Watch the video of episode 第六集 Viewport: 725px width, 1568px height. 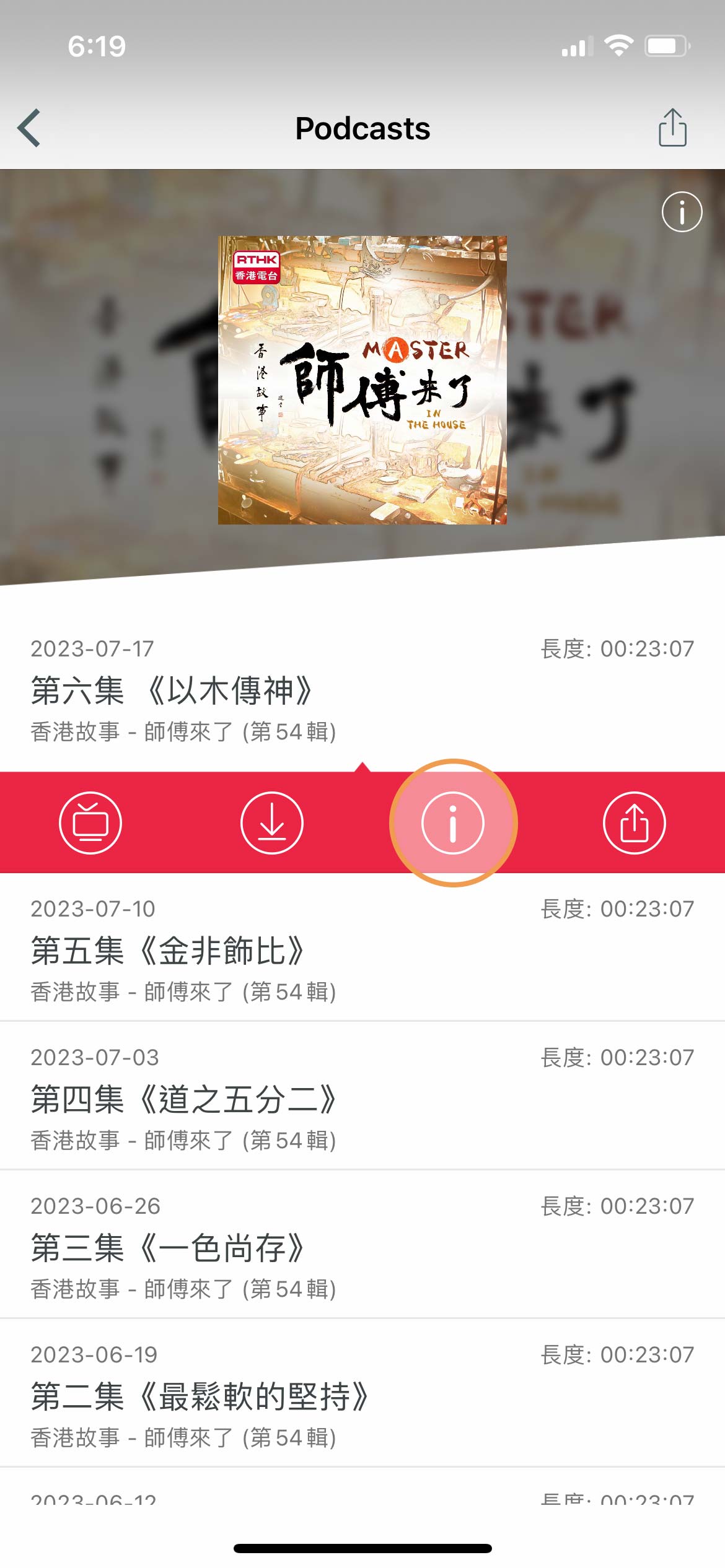click(90, 823)
